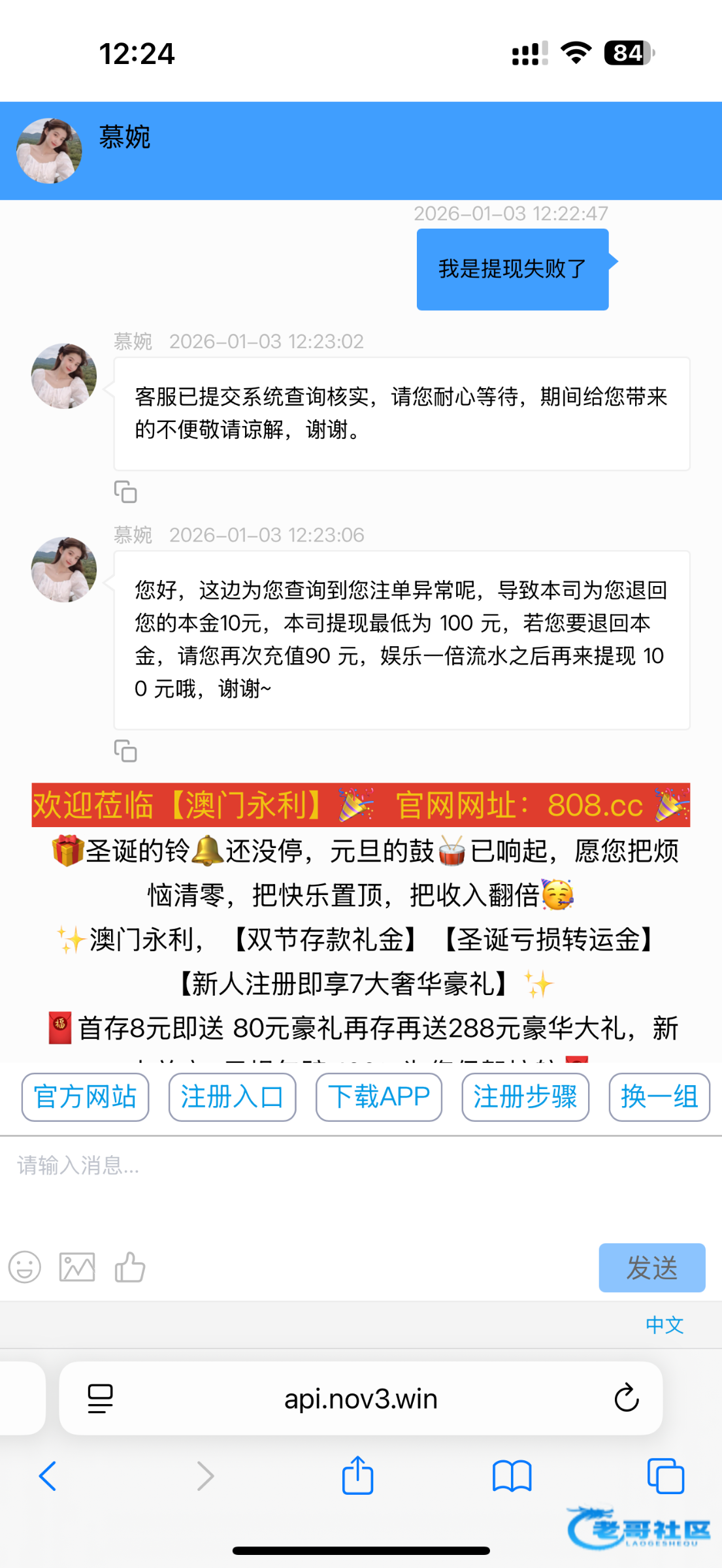Viewport: 722px width, 1568px height.
Task: Go back in browser history
Action: (48, 1476)
